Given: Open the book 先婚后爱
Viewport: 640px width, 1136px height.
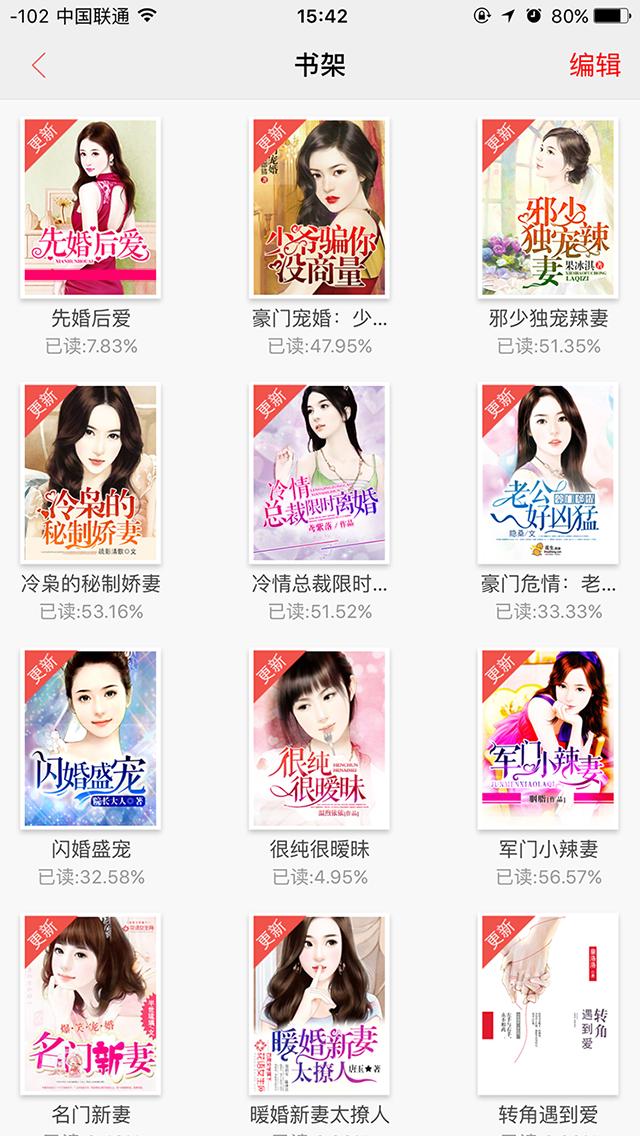Looking at the screenshot, I should point(91,207).
